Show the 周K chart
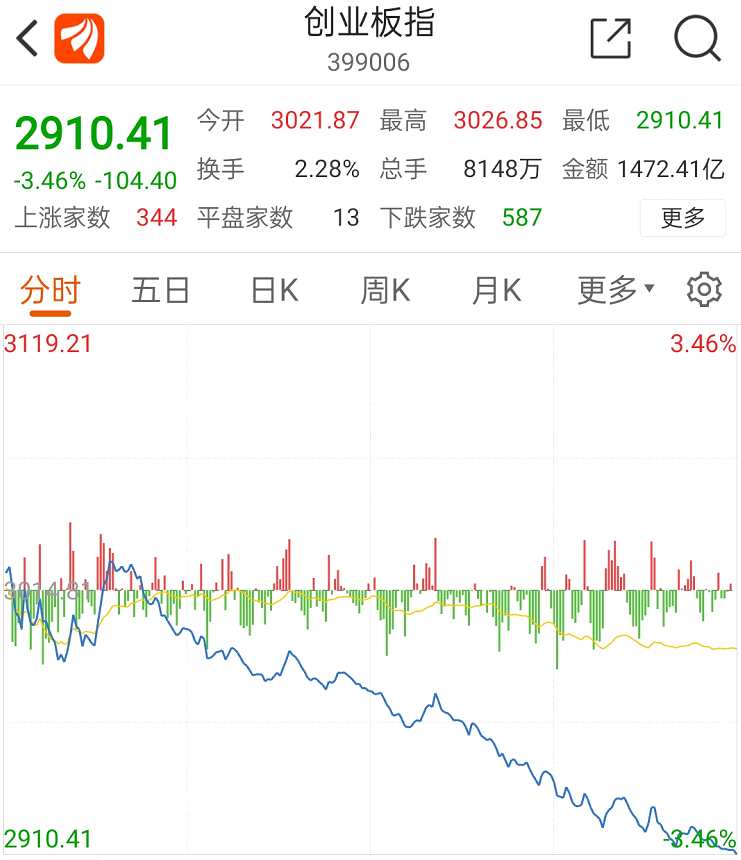Image resolution: width=741 pixels, height=860 pixels. (x=385, y=291)
